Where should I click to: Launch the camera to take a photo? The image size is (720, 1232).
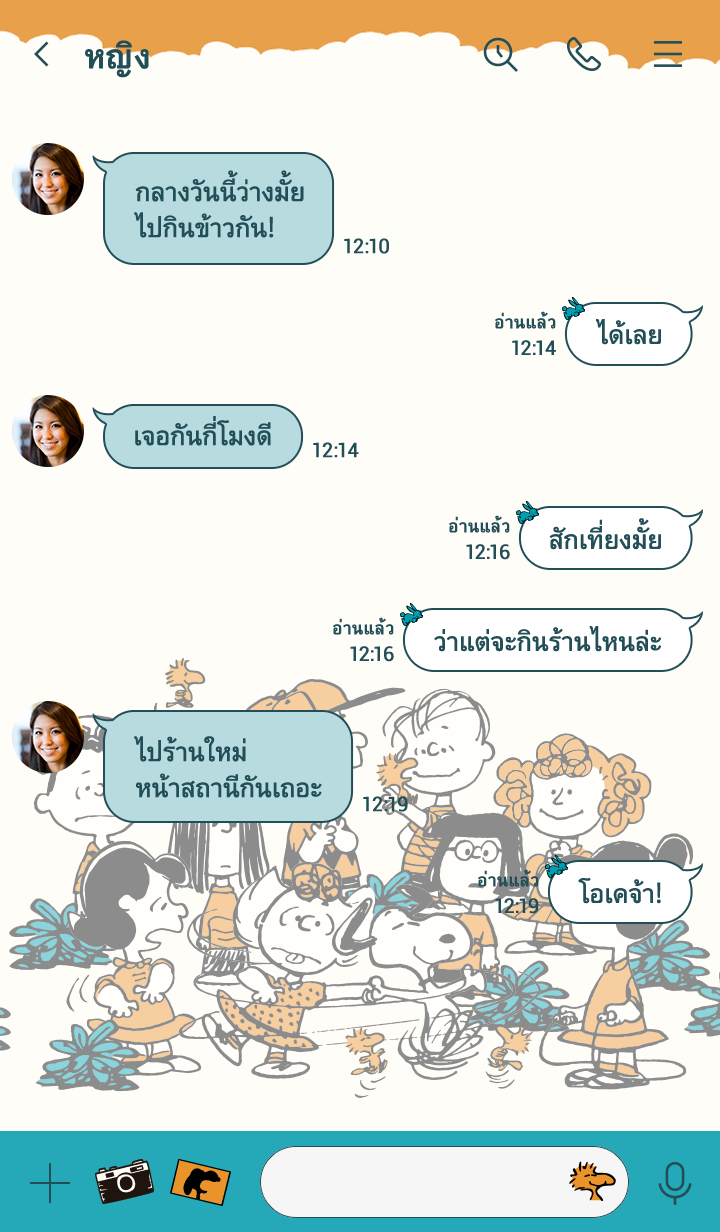click(124, 1182)
